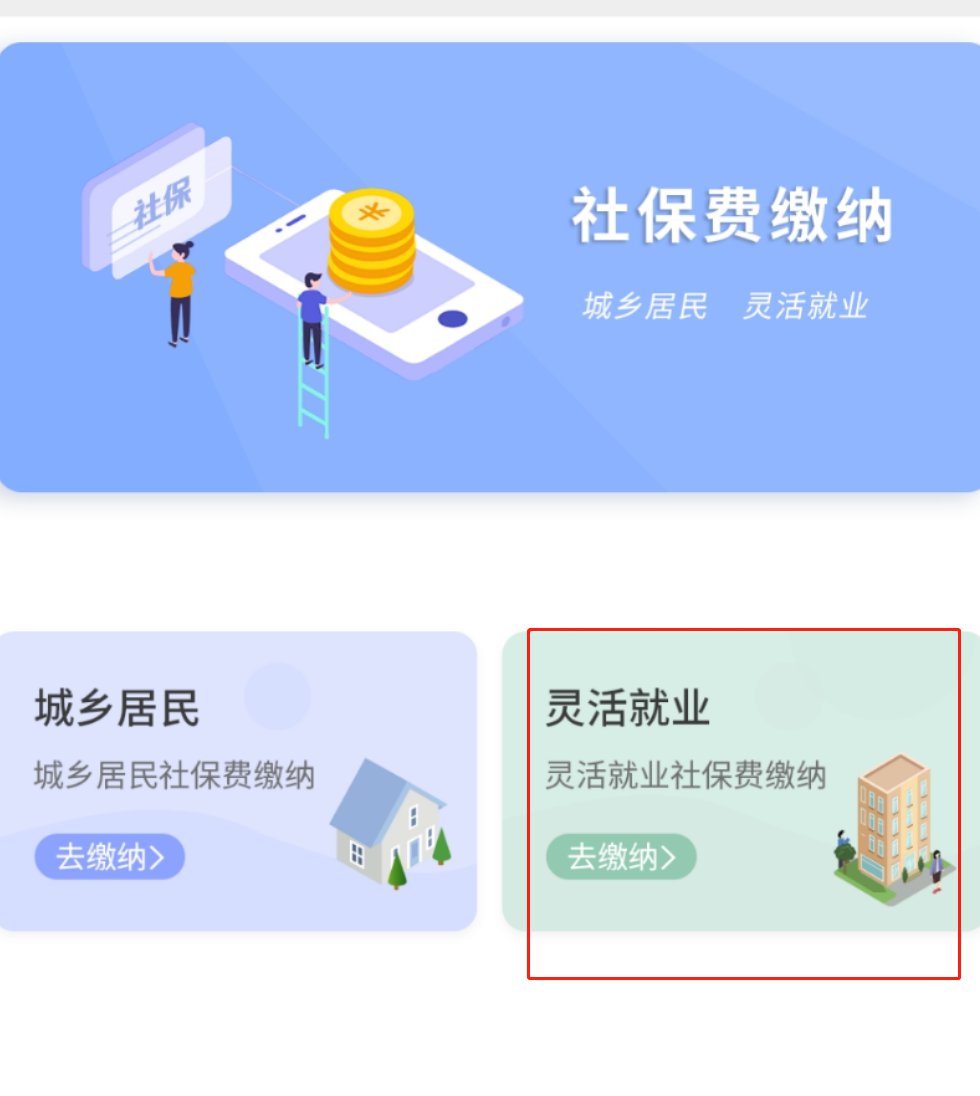Tap 去缴纳 under 城乡居民
The image size is (980, 1096).
point(110,857)
